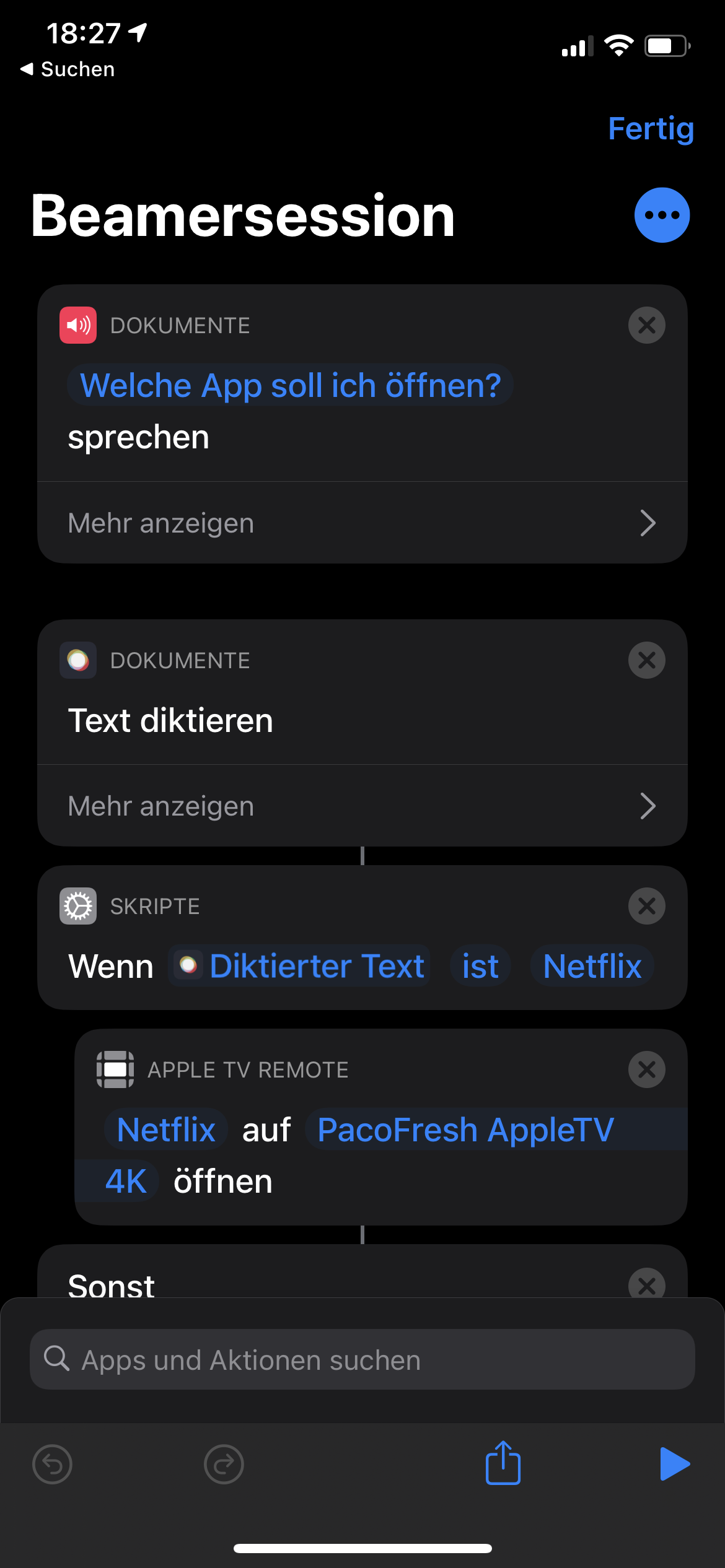
Task: Edit the Netflix condition value
Action: tap(592, 966)
